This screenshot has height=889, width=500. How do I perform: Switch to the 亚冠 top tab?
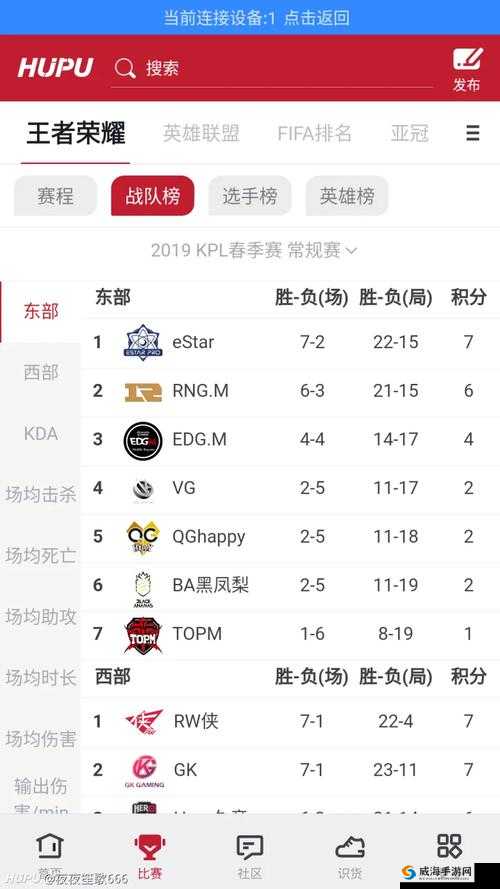(x=409, y=133)
